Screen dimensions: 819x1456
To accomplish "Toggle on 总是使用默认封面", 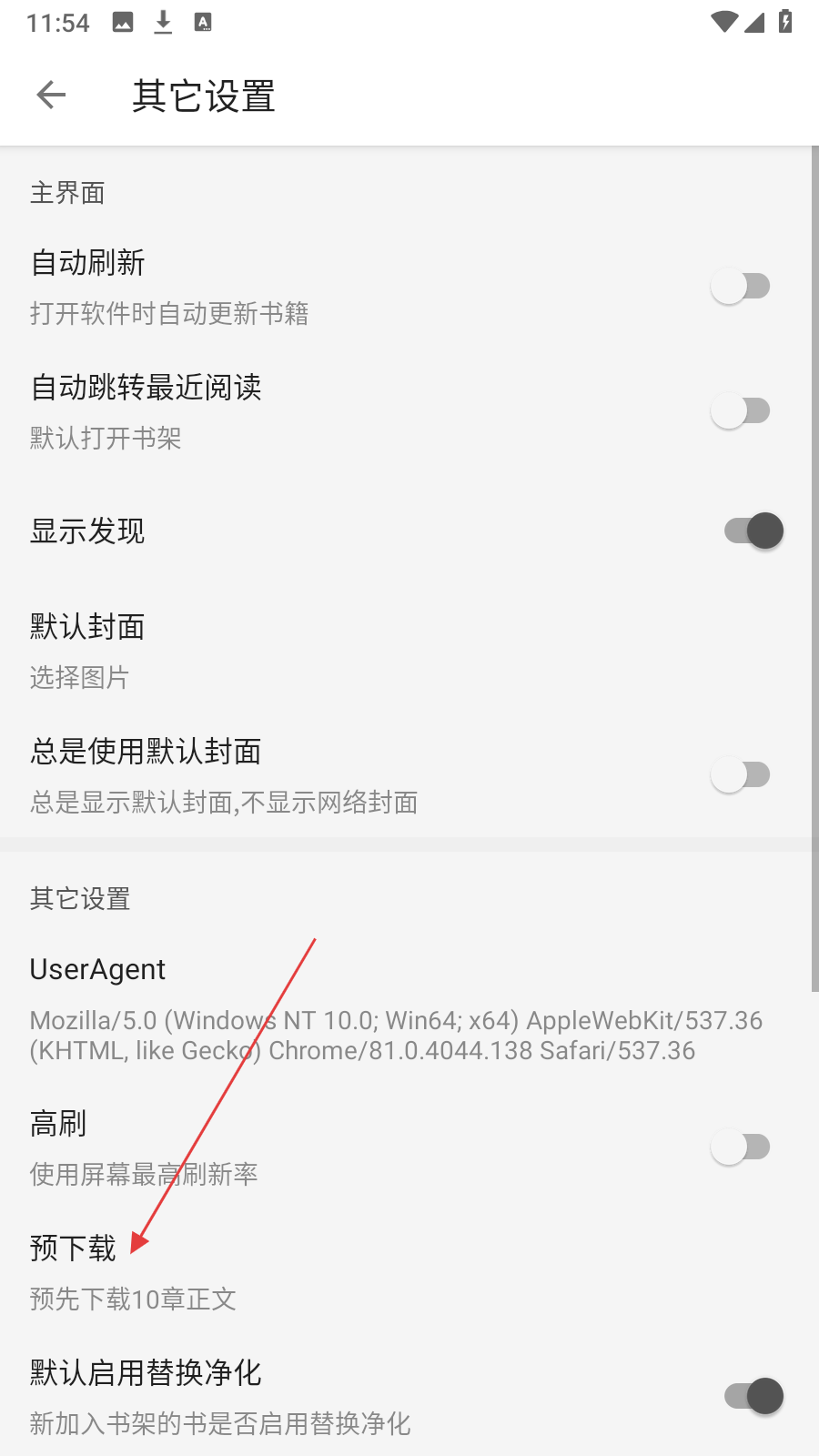I will coord(741,775).
